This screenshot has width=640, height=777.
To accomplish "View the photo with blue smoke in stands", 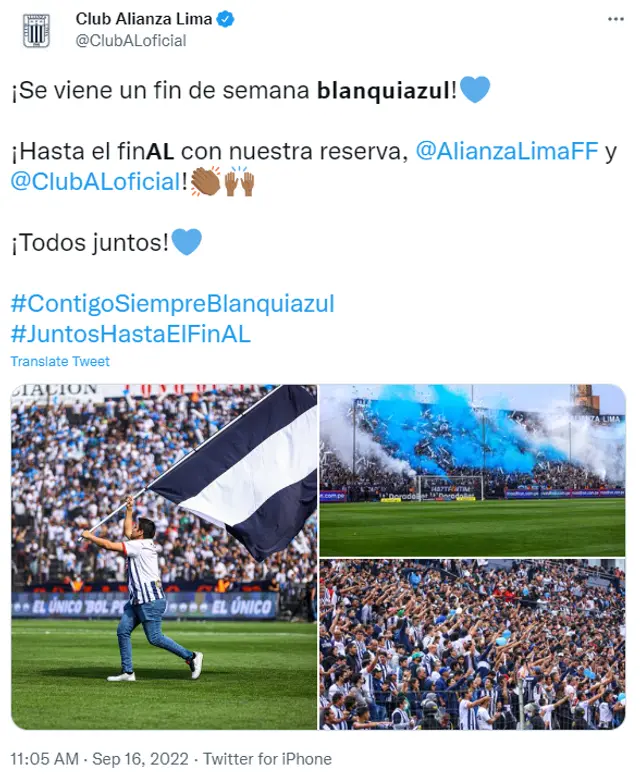I will click(472, 470).
